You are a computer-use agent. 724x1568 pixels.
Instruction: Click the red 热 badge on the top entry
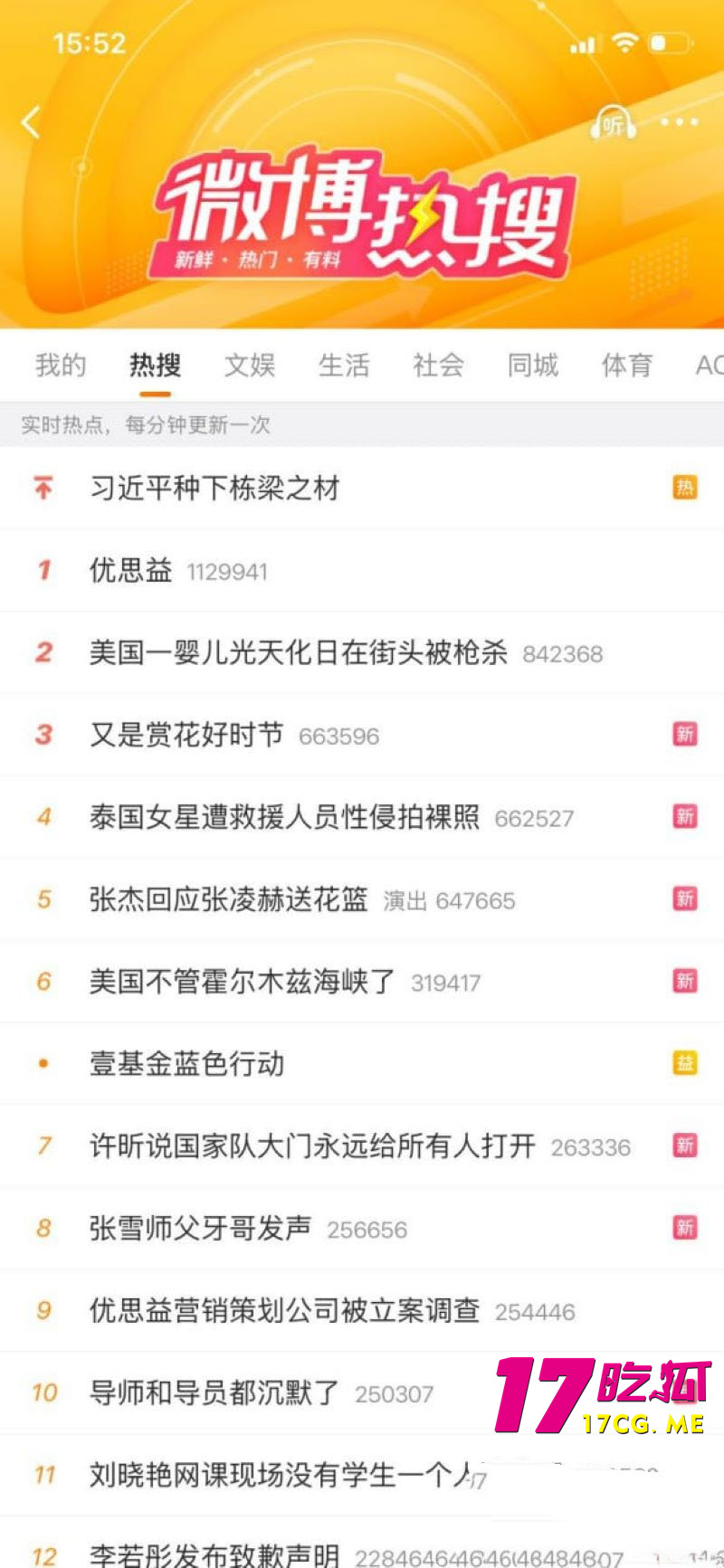coord(685,489)
